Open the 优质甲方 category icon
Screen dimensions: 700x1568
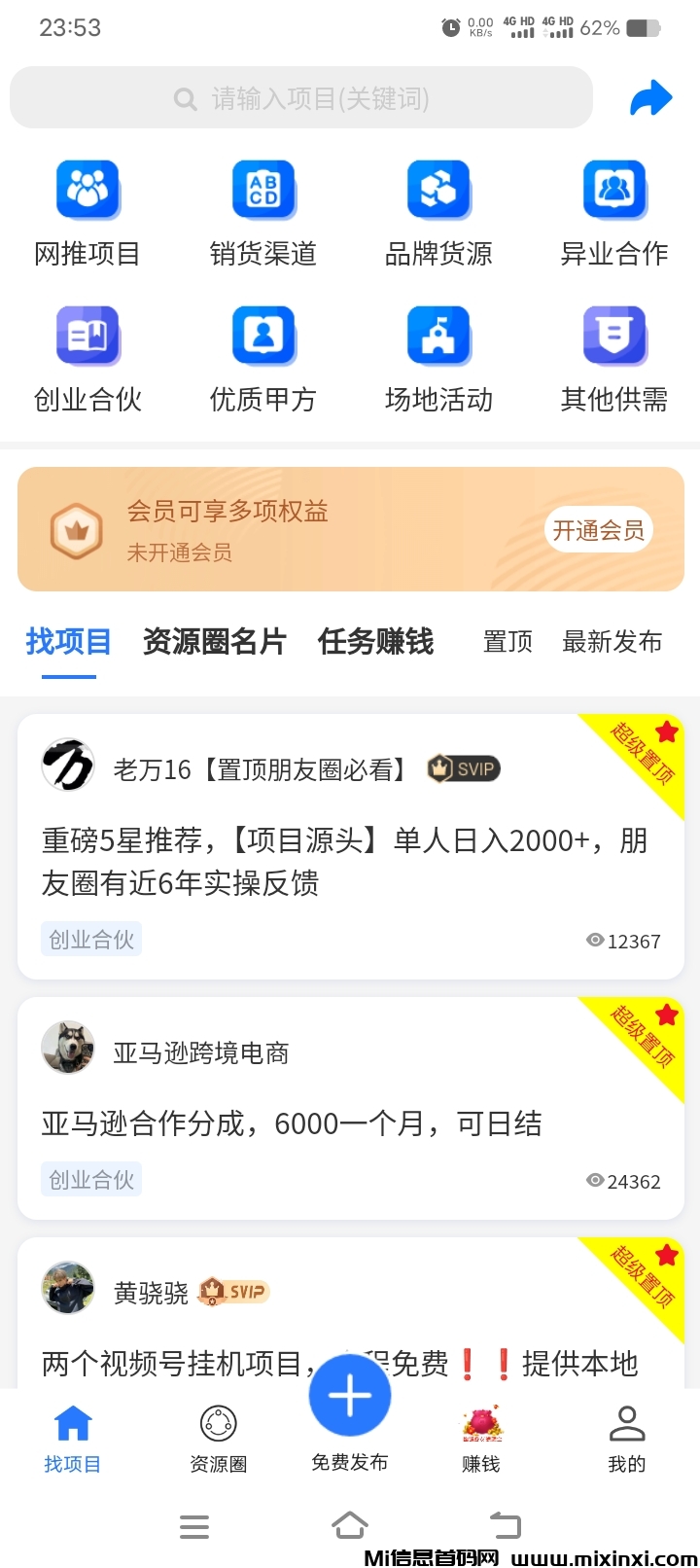[262, 336]
